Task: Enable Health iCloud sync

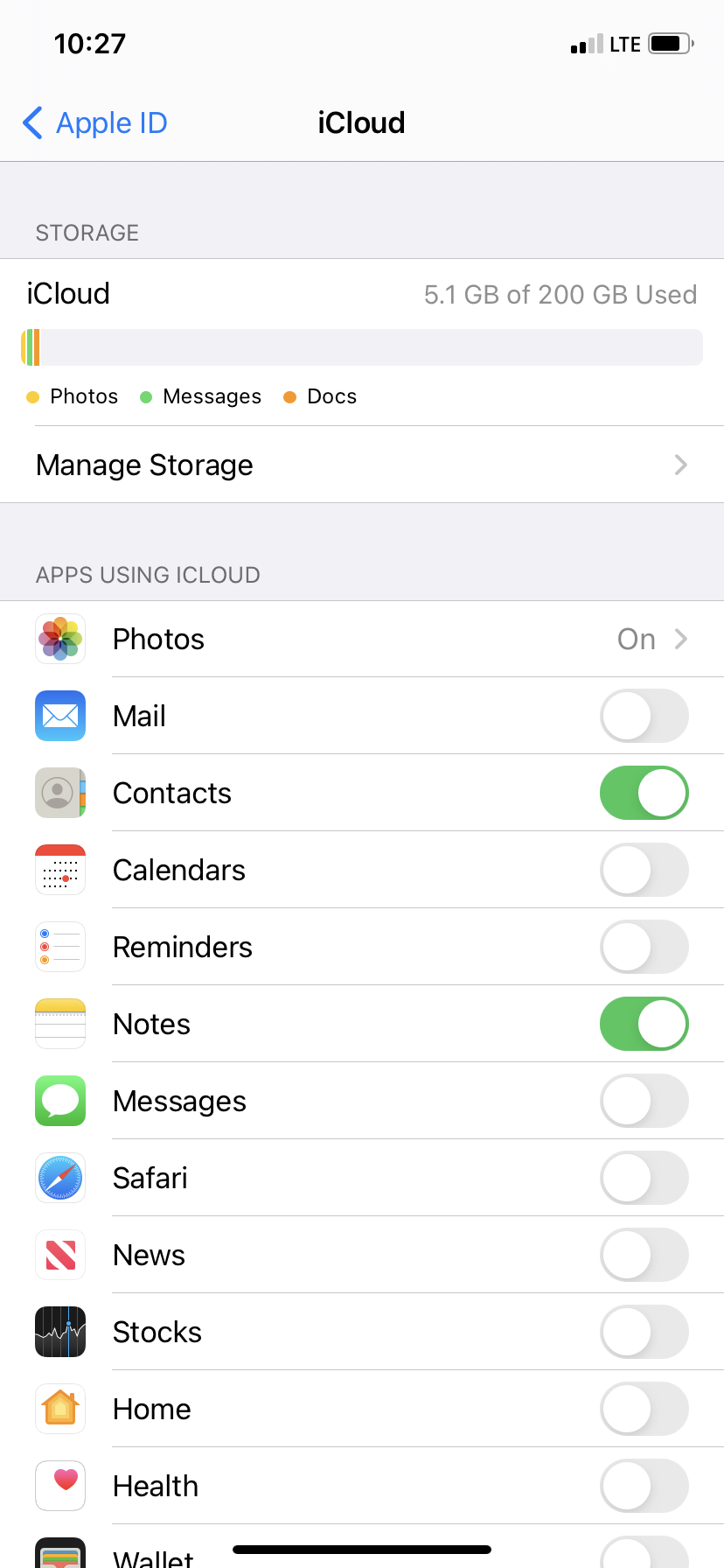Action: (x=644, y=1486)
